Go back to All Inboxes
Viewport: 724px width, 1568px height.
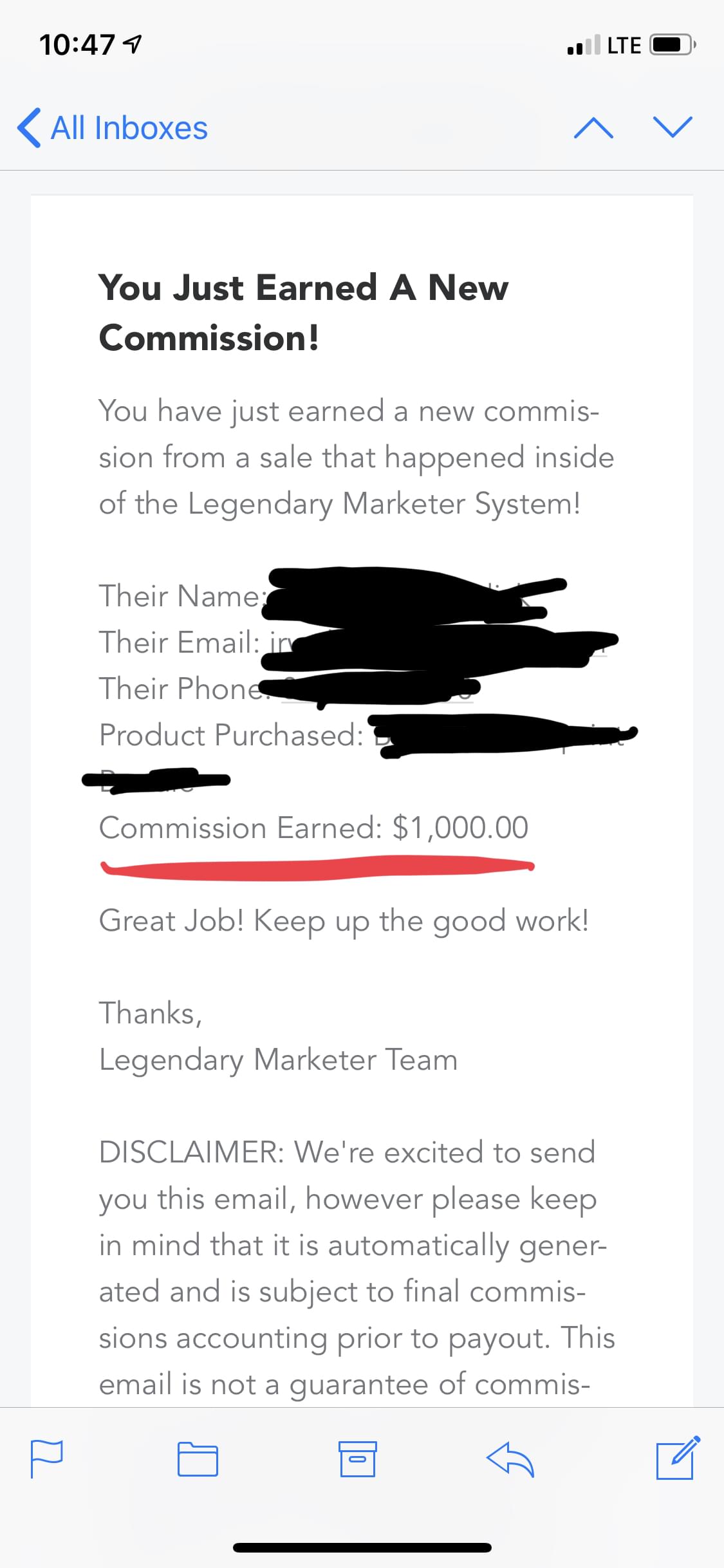point(113,127)
